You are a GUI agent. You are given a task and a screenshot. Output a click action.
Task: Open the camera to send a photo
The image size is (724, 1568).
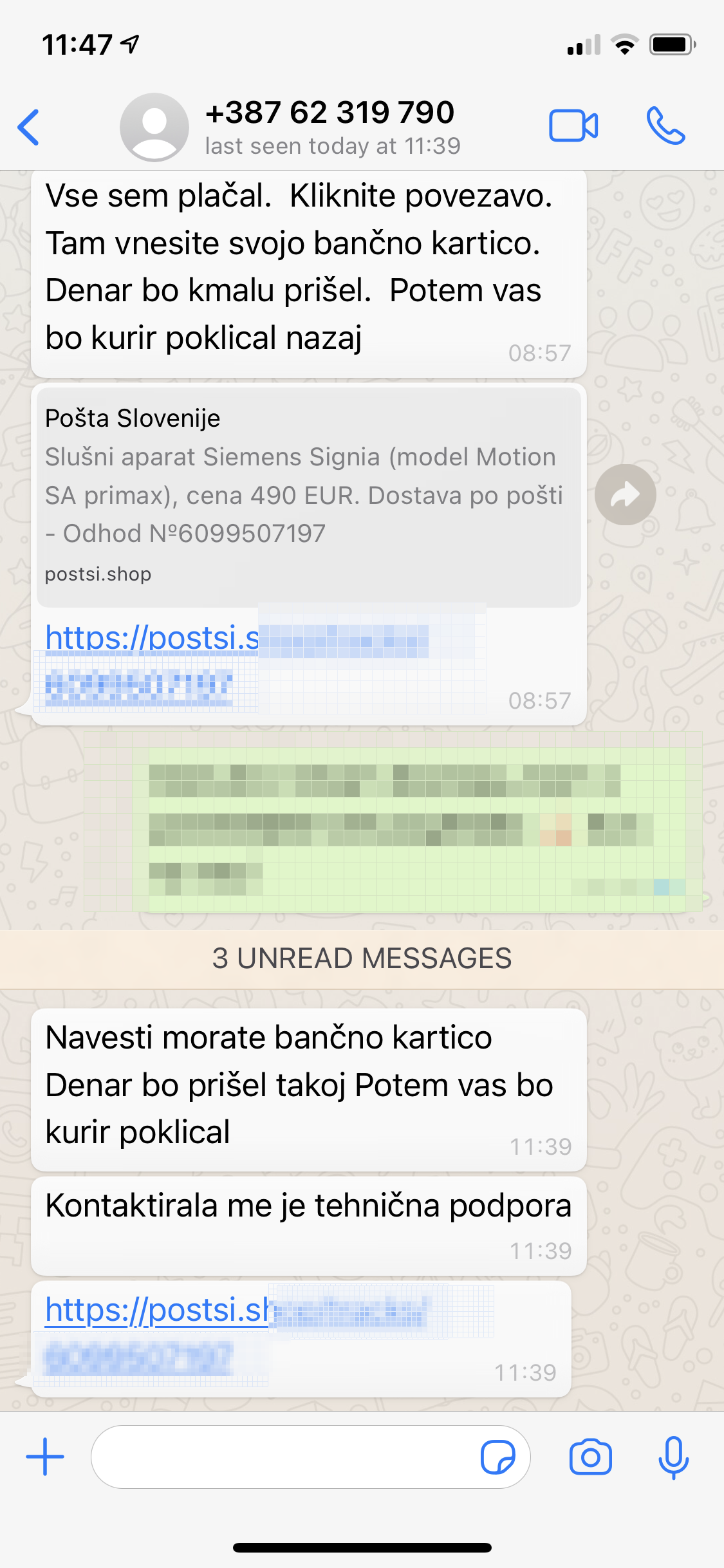(x=590, y=1457)
